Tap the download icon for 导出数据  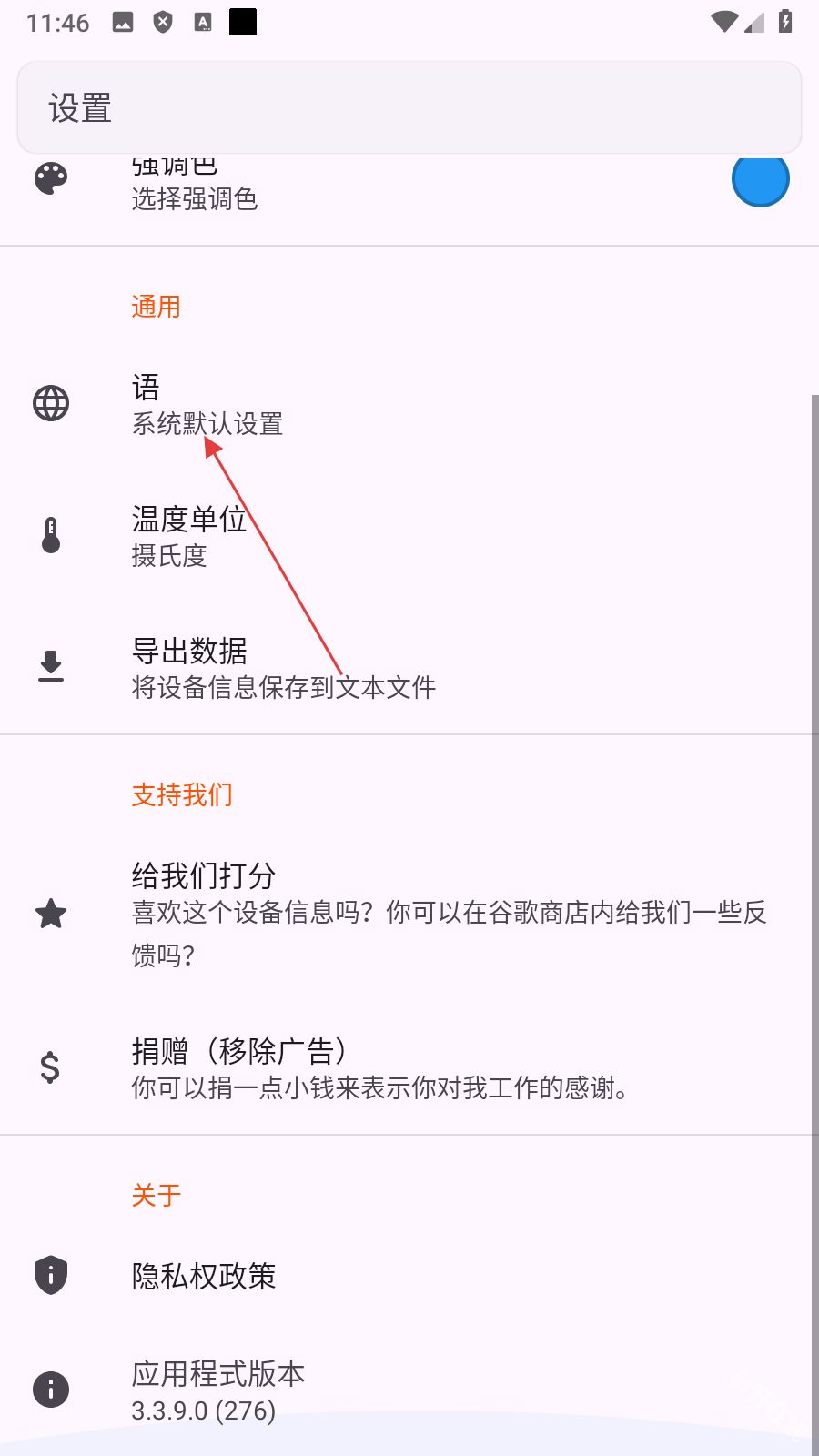point(50,667)
